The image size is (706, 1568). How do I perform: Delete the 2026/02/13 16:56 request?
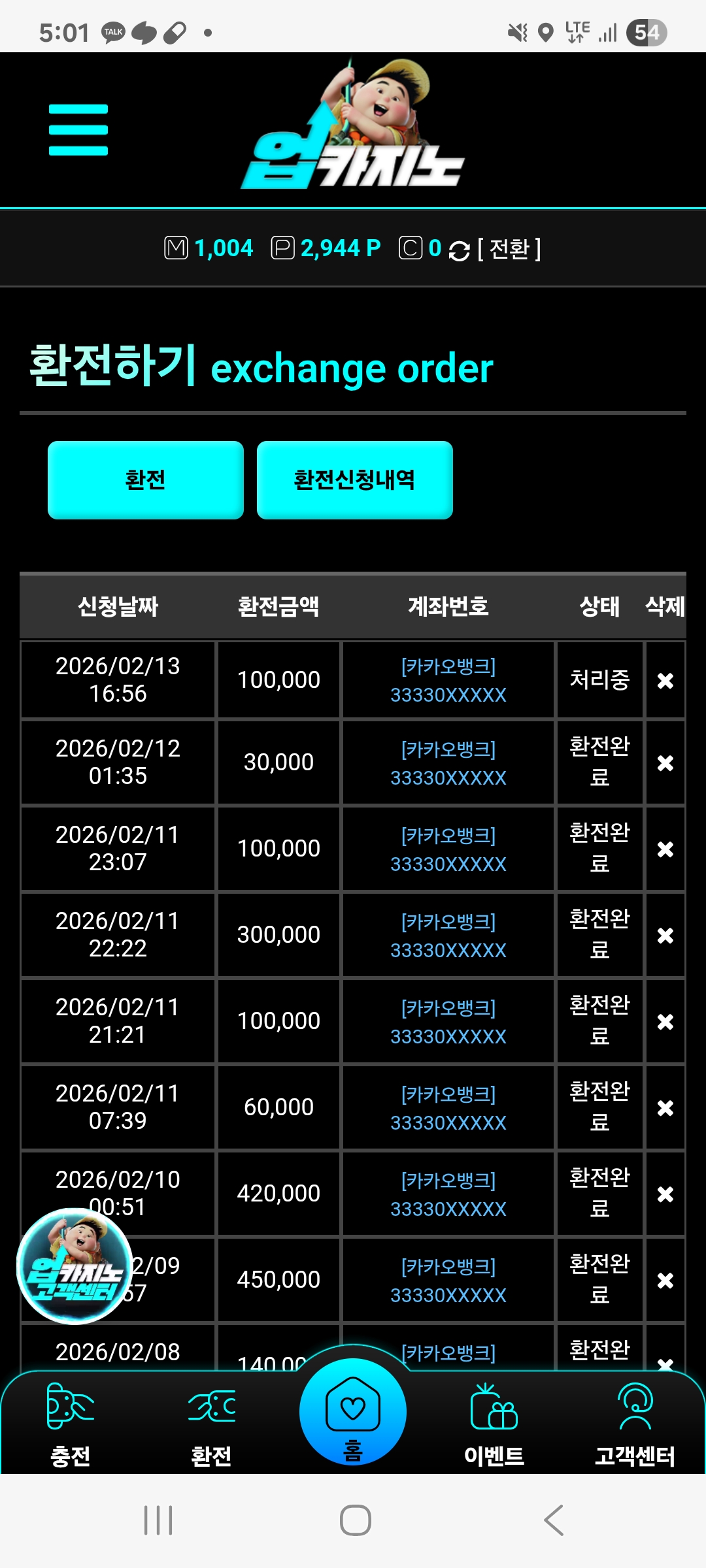pos(665,681)
